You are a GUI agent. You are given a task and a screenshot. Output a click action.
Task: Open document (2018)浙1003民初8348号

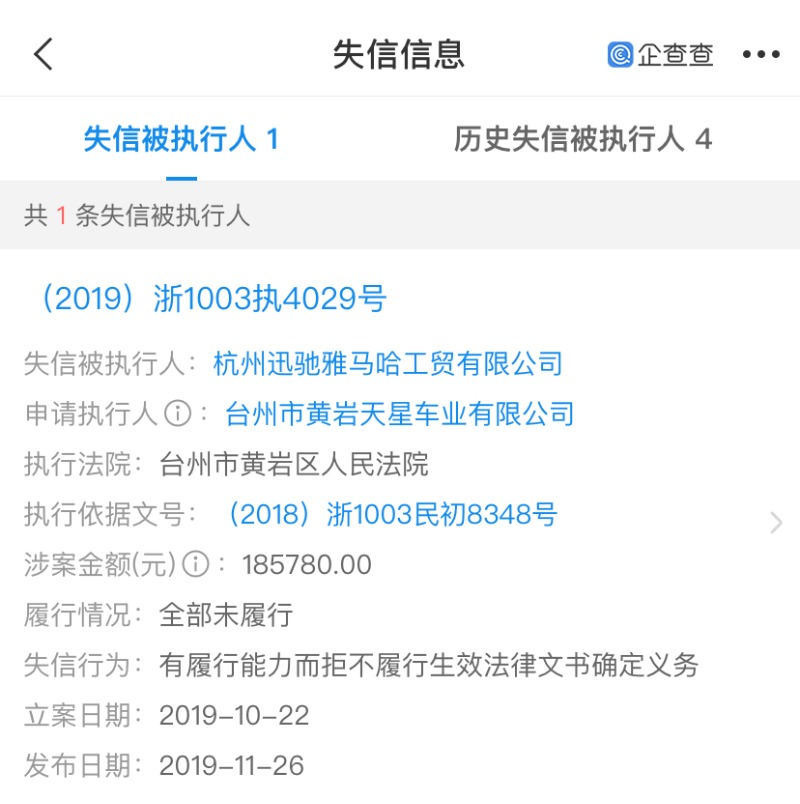pos(392,514)
